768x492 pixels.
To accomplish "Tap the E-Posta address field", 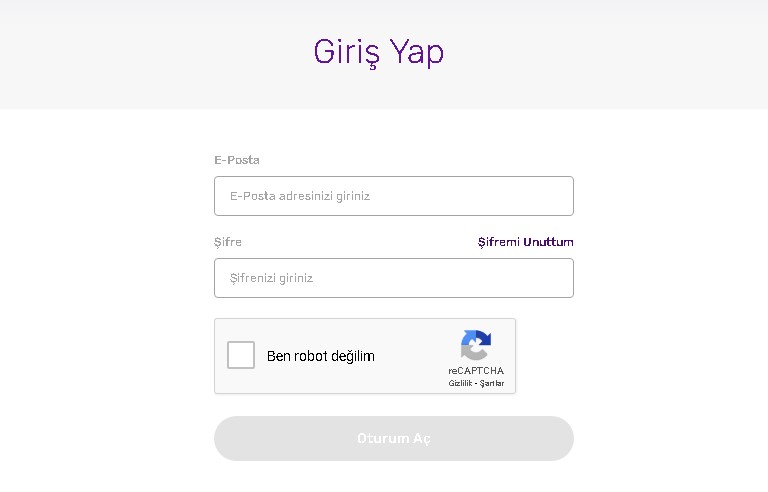I will click(x=393, y=196).
